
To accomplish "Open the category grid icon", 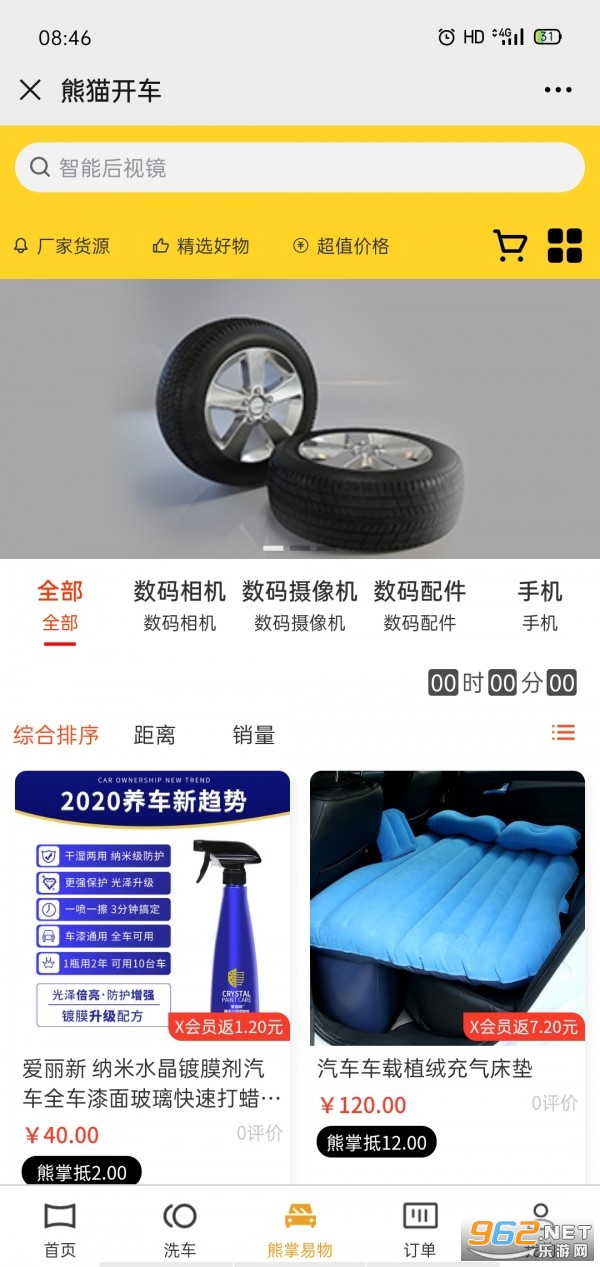I will pyautogui.click(x=564, y=246).
